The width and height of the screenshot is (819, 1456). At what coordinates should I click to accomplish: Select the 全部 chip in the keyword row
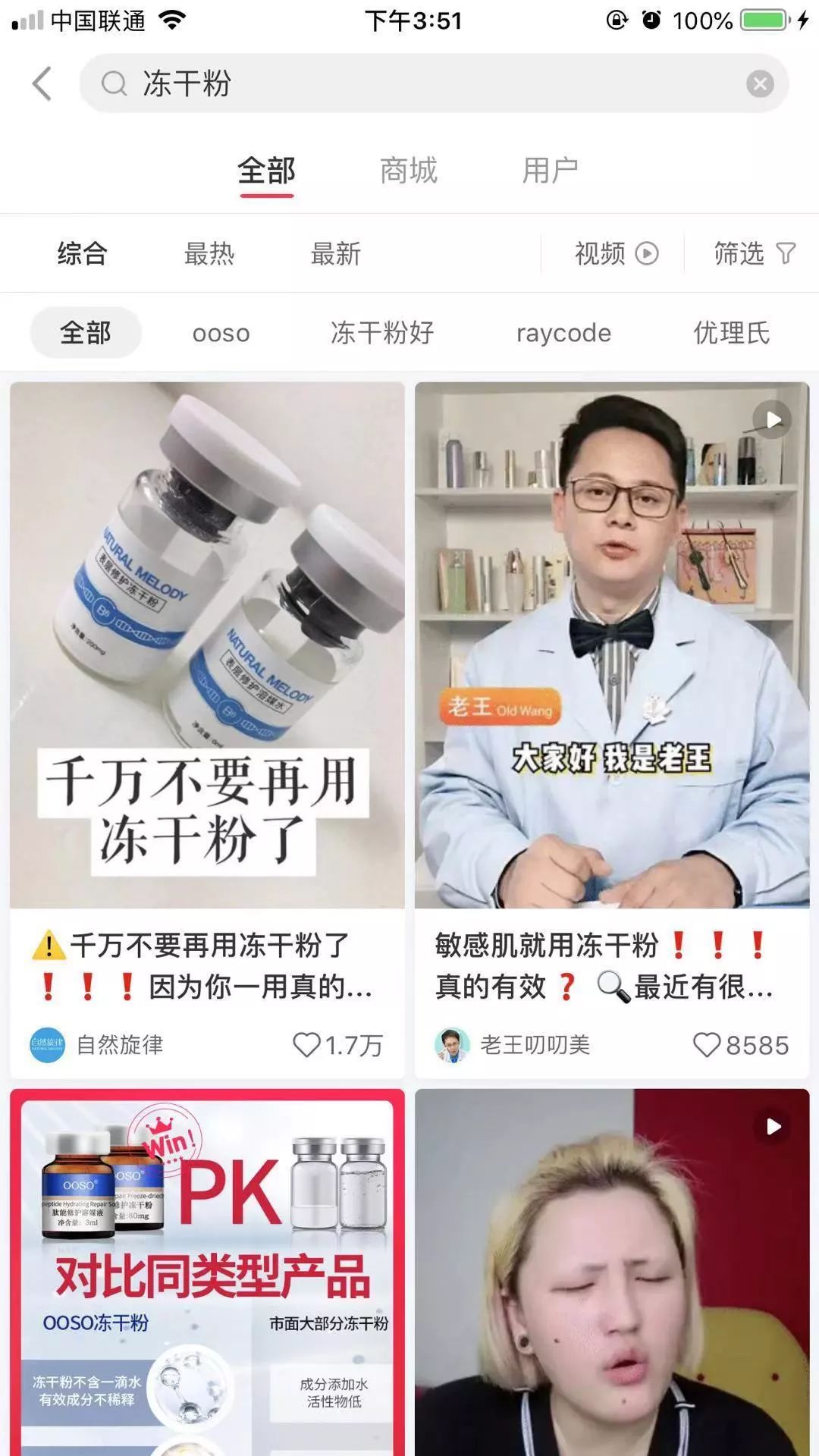pyautogui.click(x=85, y=332)
